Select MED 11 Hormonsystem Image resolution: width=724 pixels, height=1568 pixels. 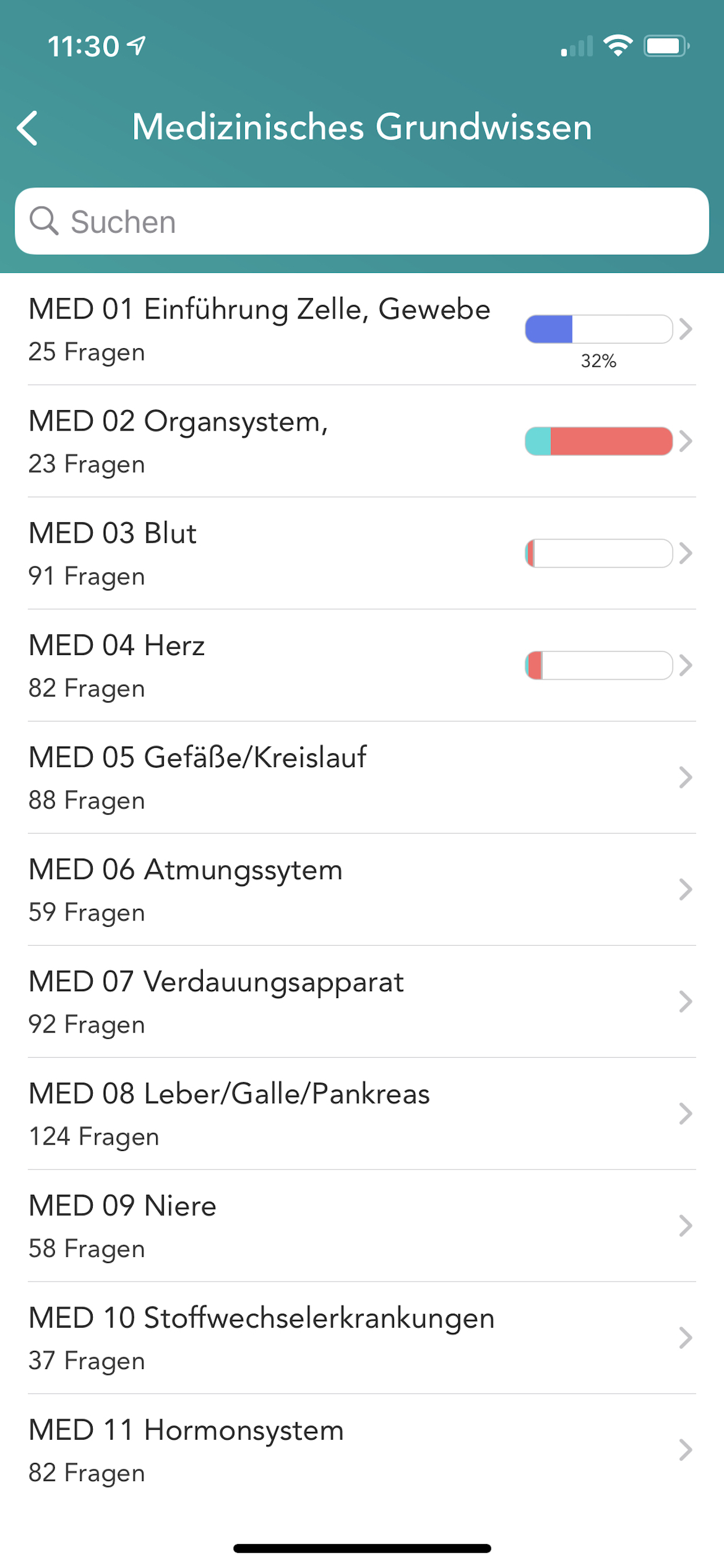pyautogui.click(x=362, y=1450)
